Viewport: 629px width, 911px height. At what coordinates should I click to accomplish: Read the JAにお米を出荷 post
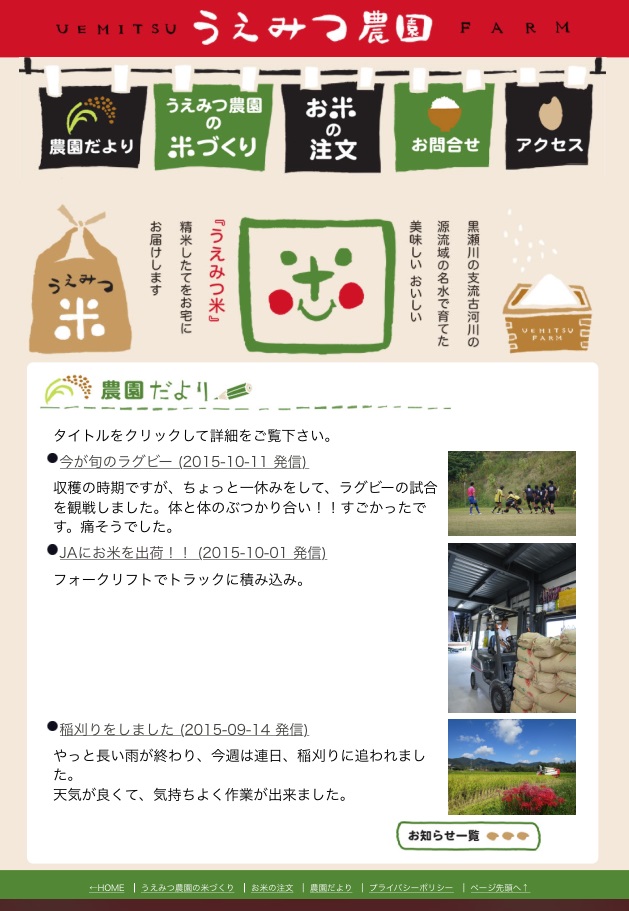pyautogui.click(x=192, y=553)
